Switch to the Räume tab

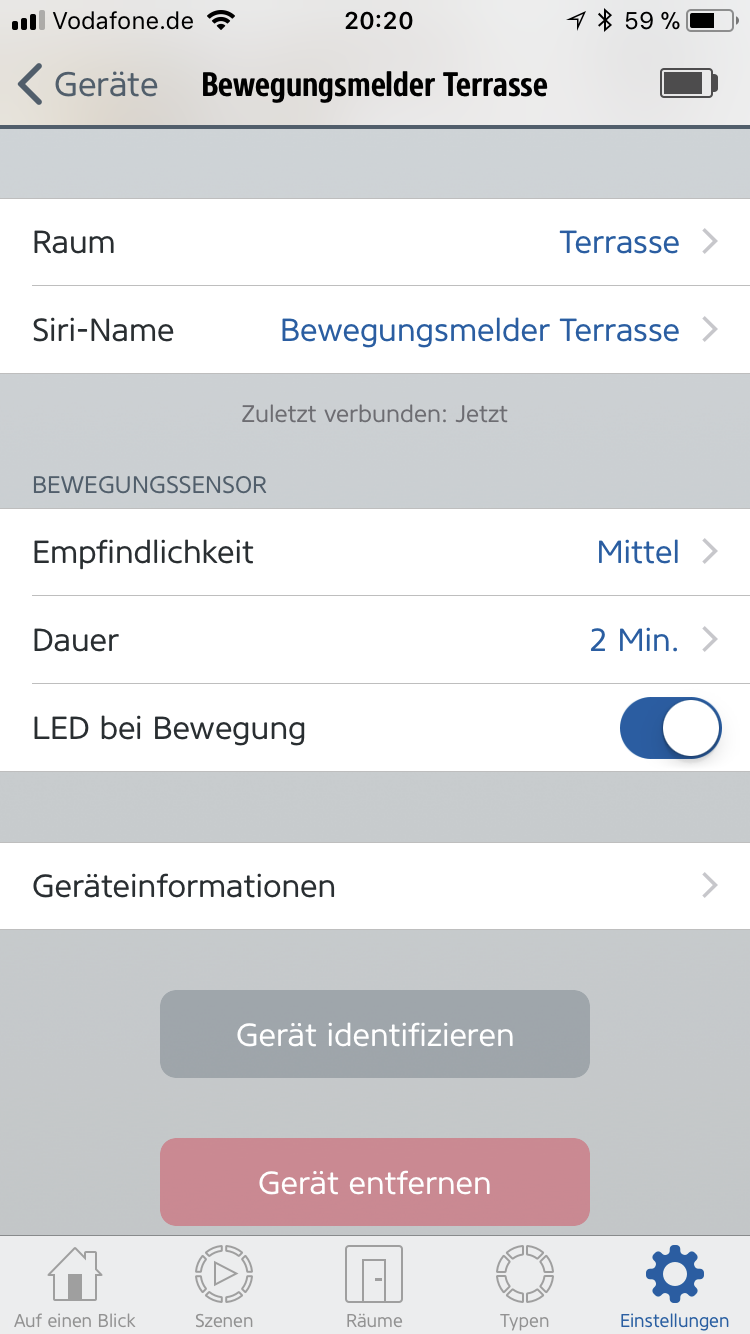[x=374, y=1286]
